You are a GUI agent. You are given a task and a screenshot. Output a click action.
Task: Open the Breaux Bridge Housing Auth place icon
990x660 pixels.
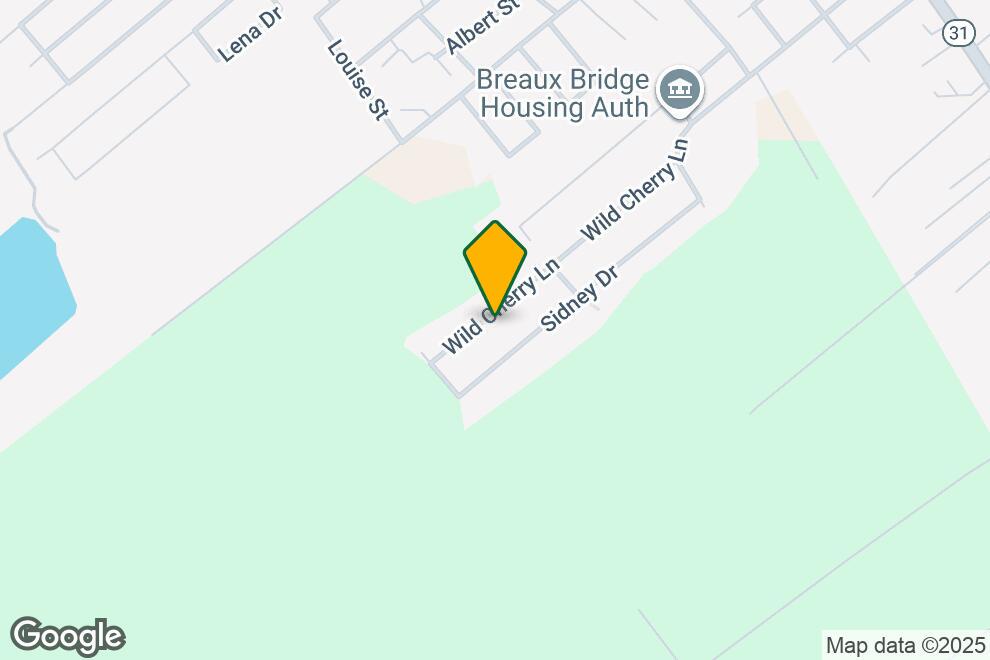[680, 90]
